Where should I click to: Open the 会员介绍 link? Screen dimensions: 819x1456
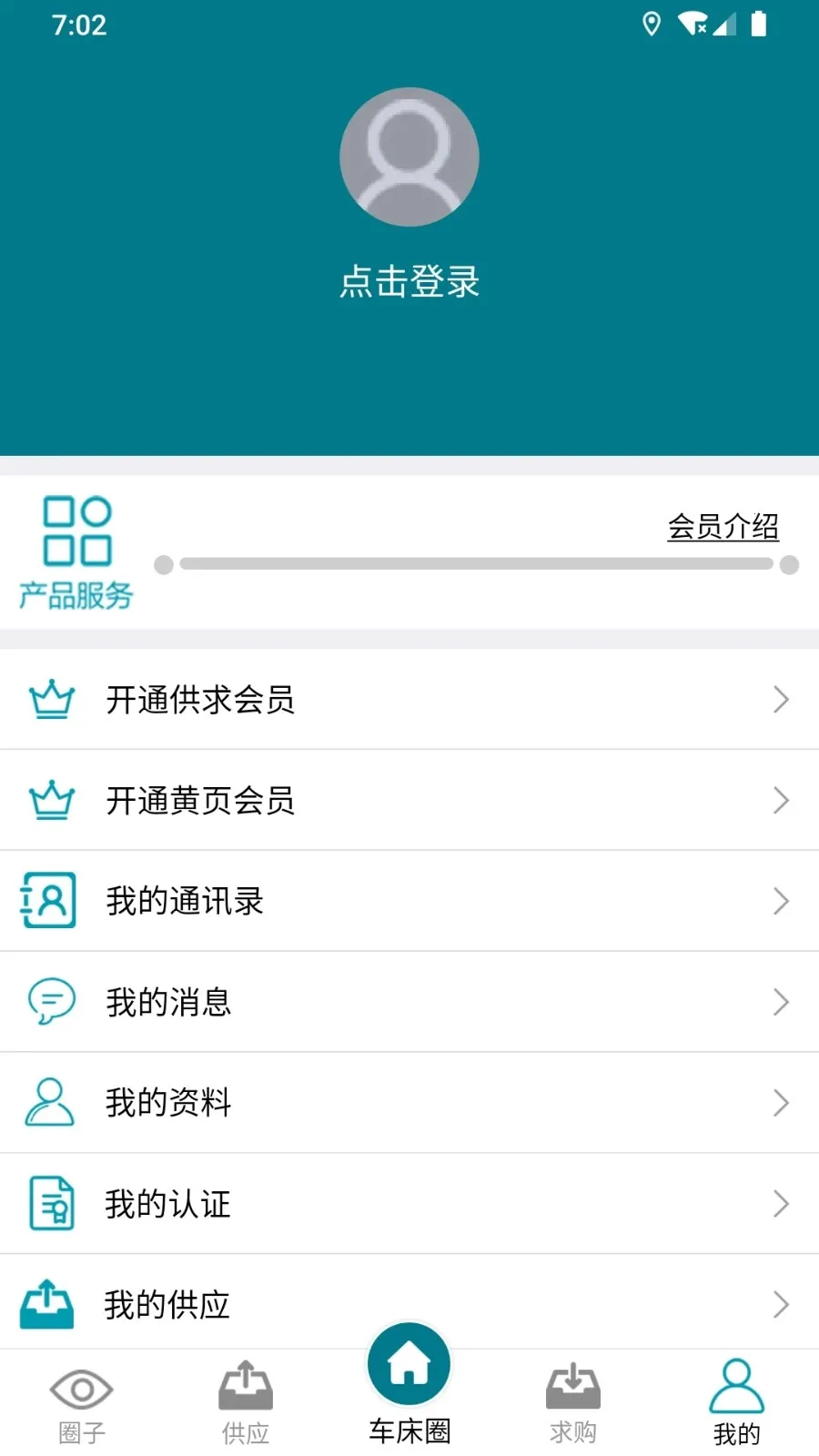click(723, 526)
